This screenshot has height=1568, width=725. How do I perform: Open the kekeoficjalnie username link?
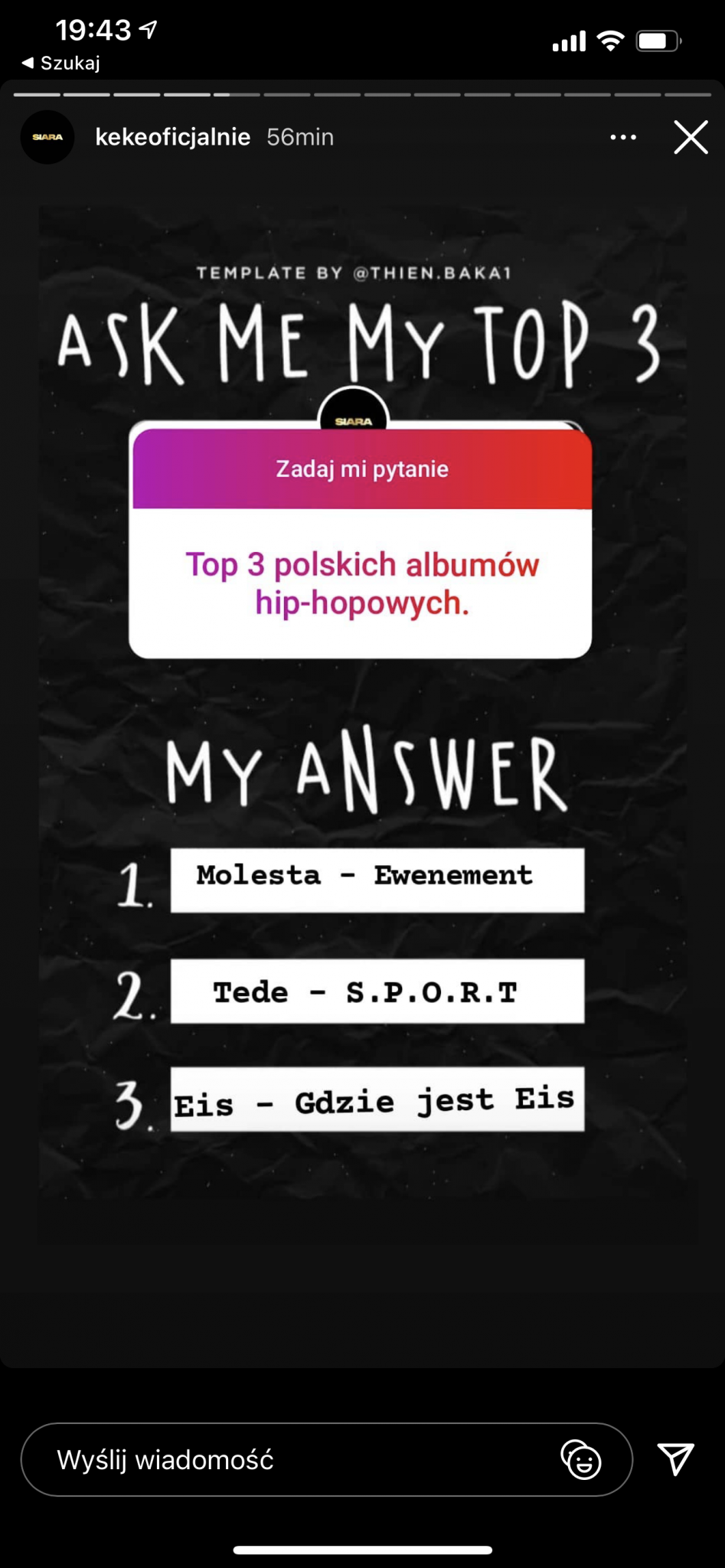pyautogui.click(x=173, y=137)
